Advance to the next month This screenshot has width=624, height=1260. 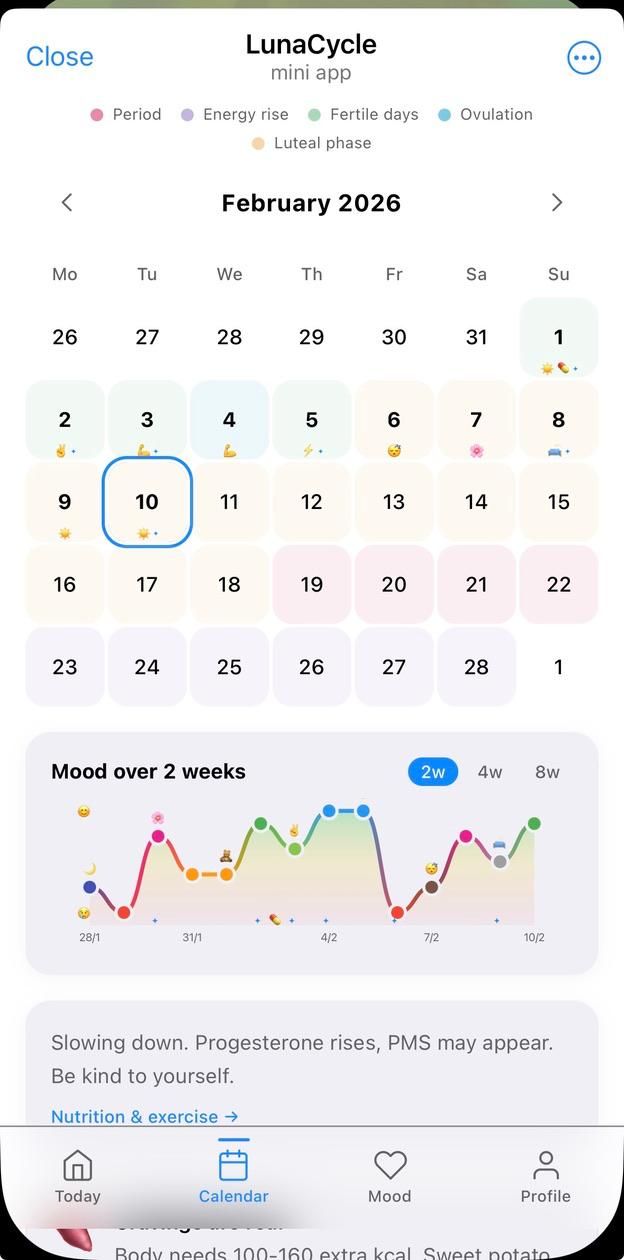point(557,203)
